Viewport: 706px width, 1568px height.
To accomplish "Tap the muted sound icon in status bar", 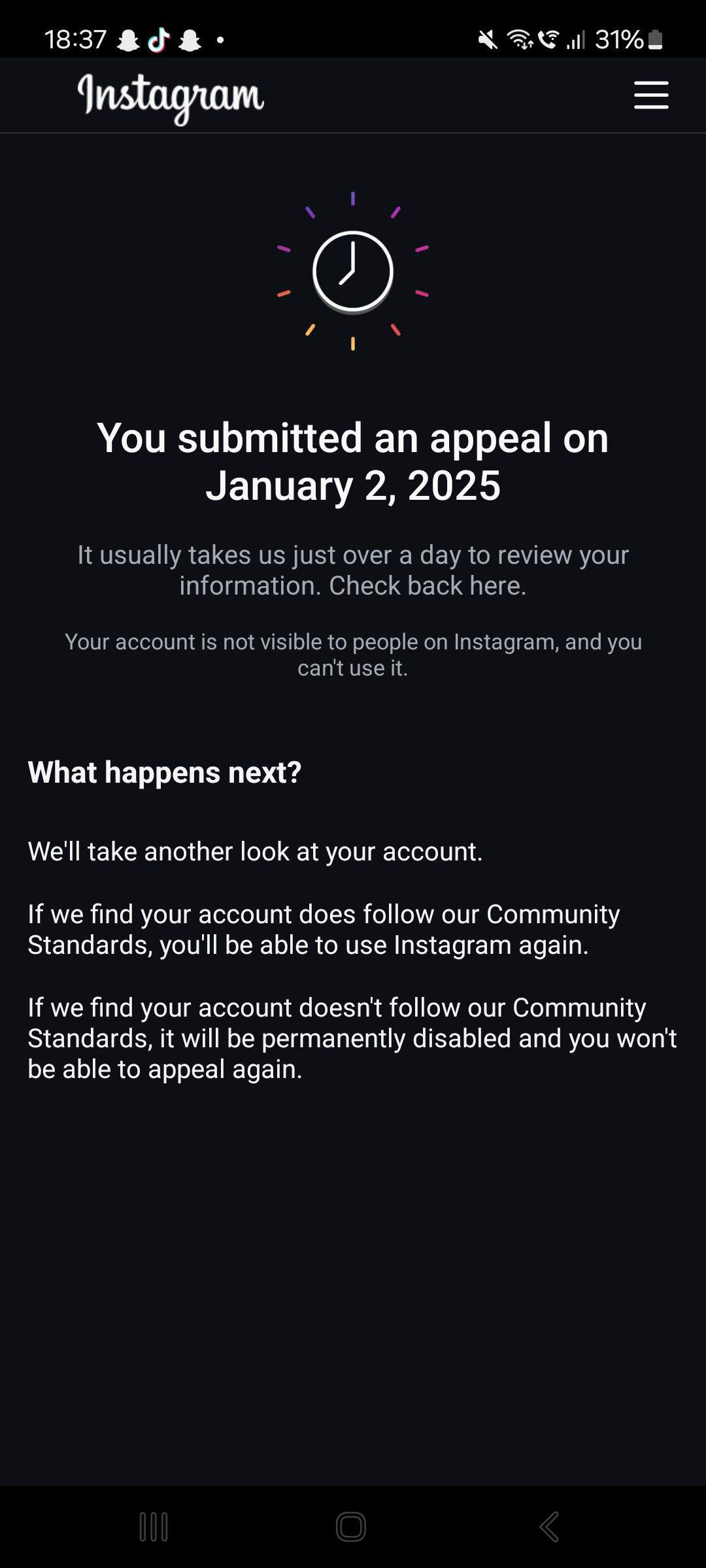I will click(486, 41).
